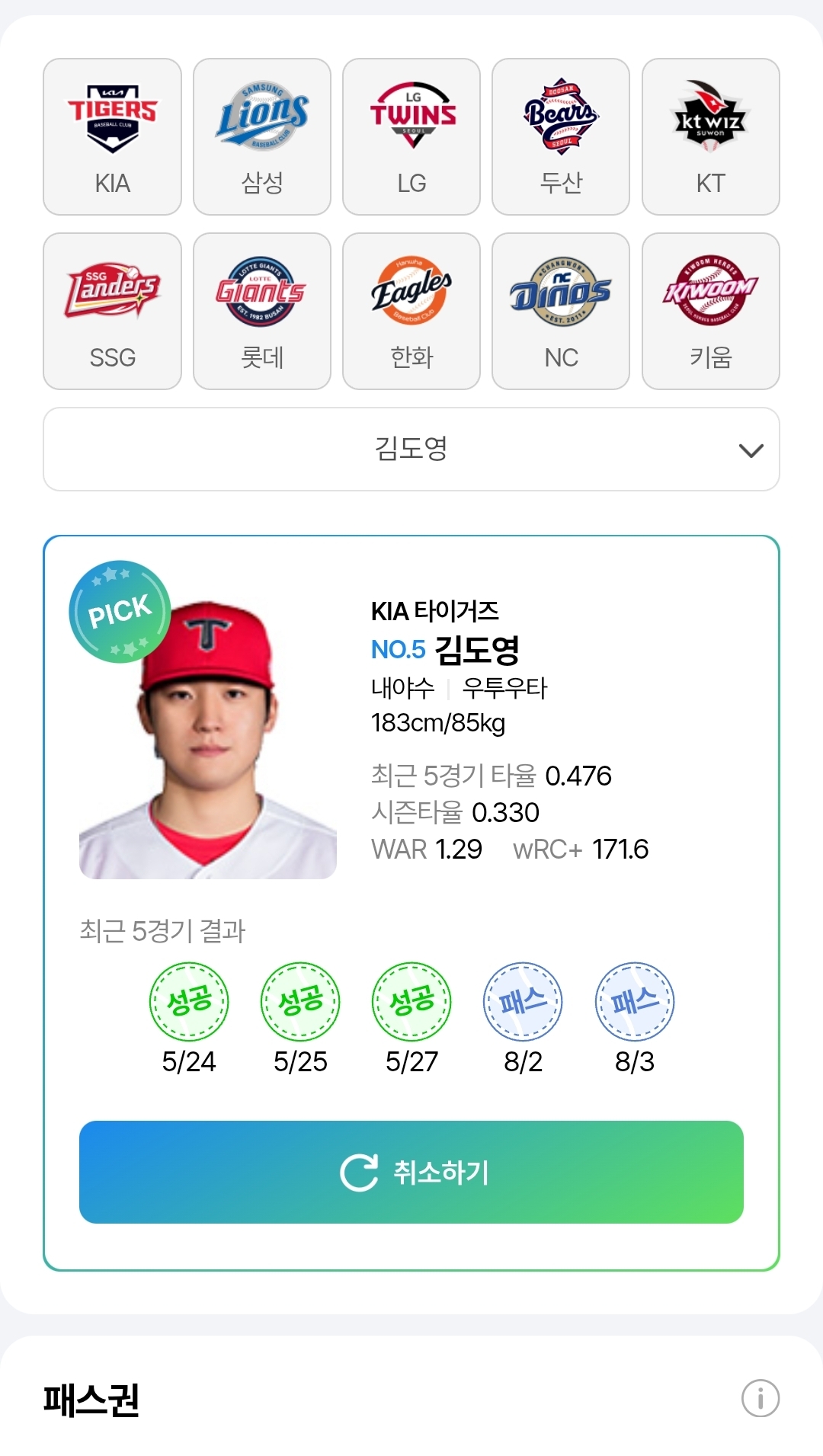Open the 패스권 info icon

(x=760, y=1398)
